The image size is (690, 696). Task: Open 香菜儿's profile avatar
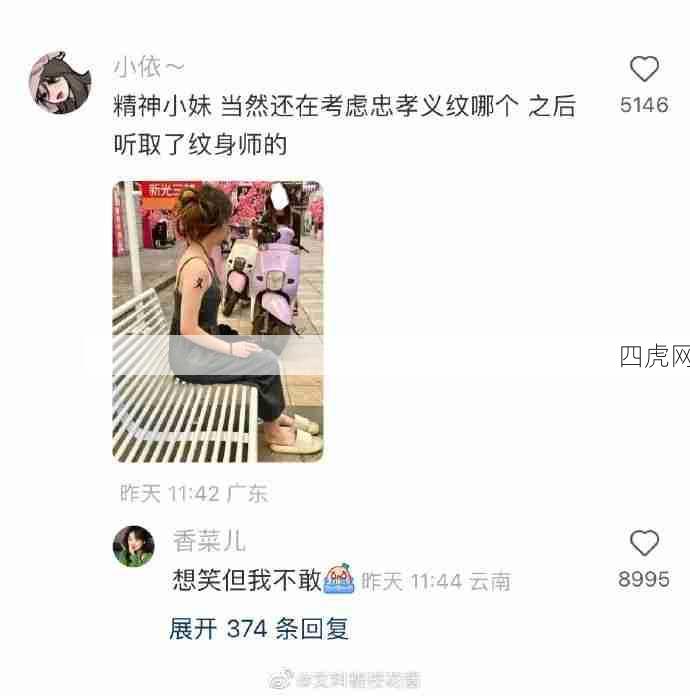(x=133, y=545)
